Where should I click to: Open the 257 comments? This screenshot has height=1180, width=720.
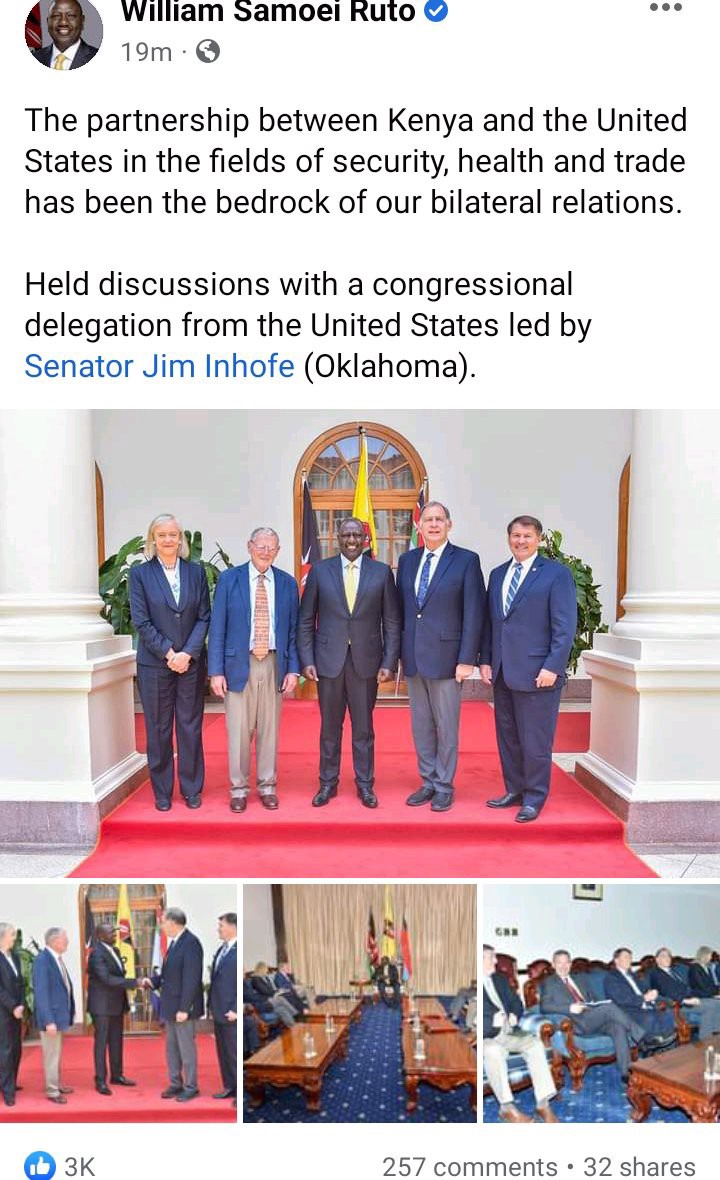469,1166
